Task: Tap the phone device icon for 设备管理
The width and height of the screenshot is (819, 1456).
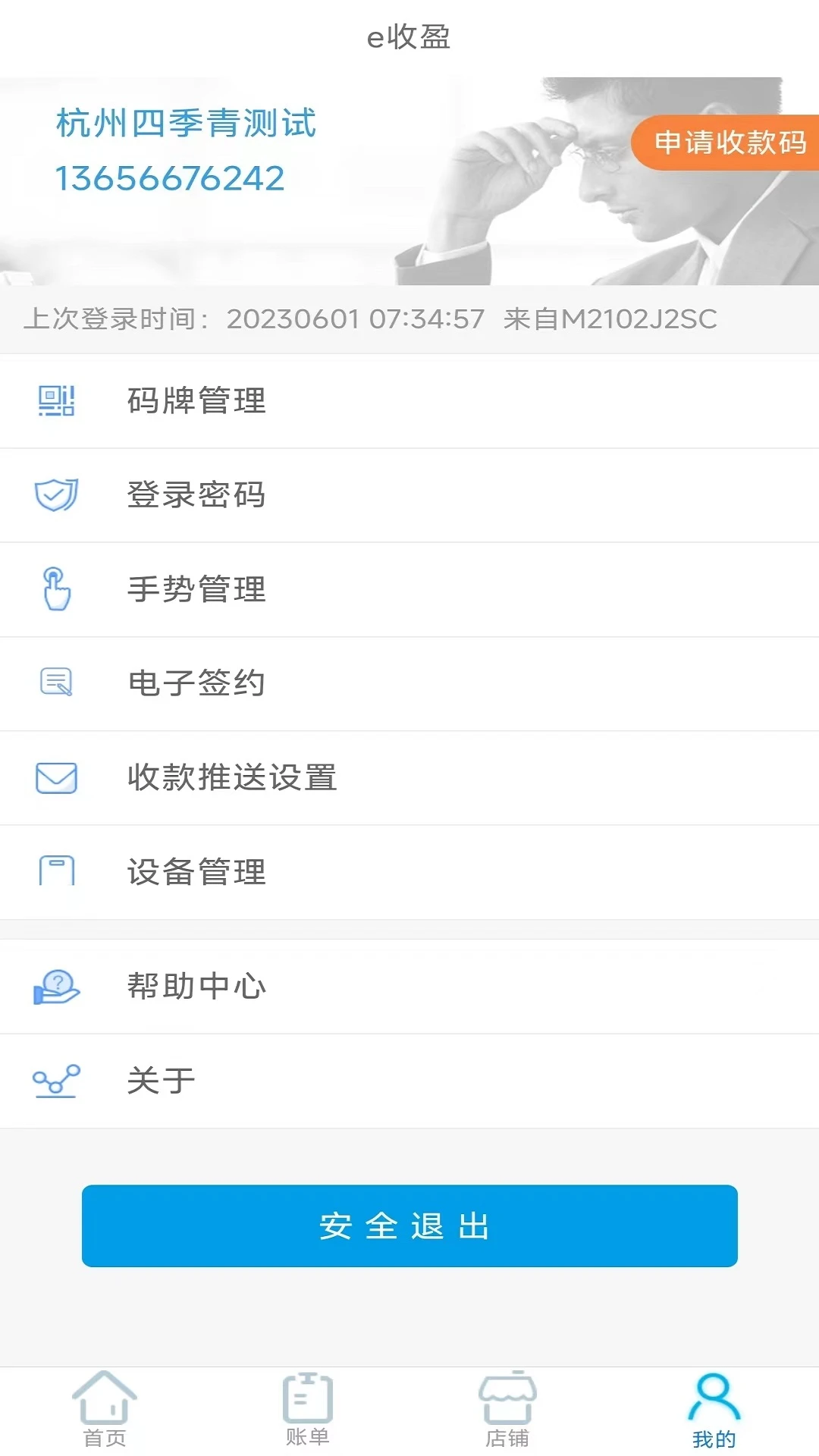Action: pyautogui.click(x=55, y=871)
